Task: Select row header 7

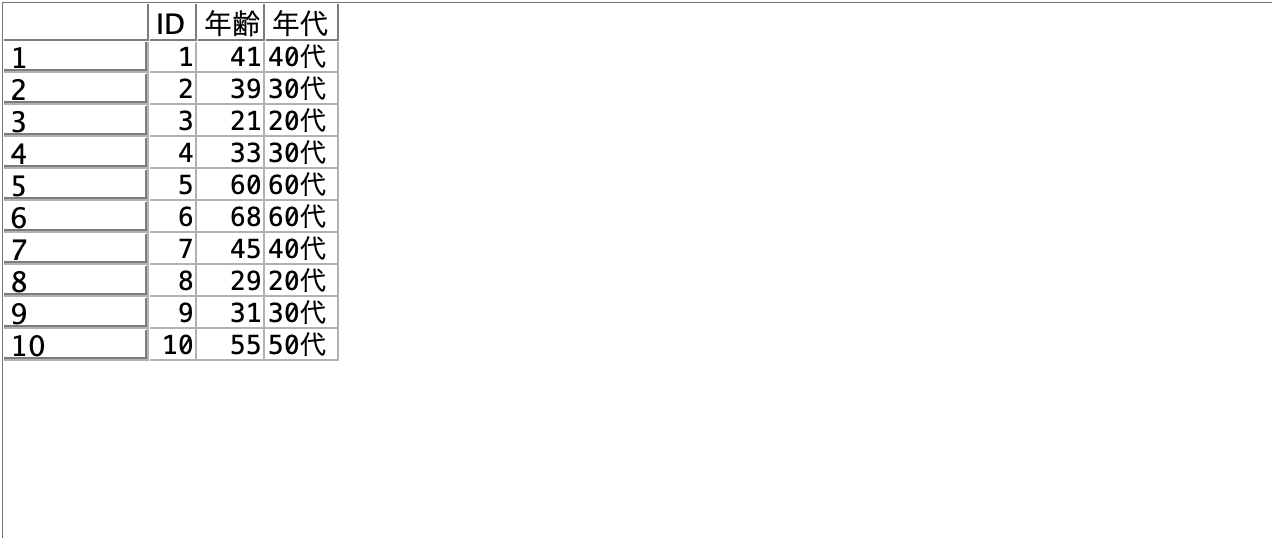Action: (75, 249)
